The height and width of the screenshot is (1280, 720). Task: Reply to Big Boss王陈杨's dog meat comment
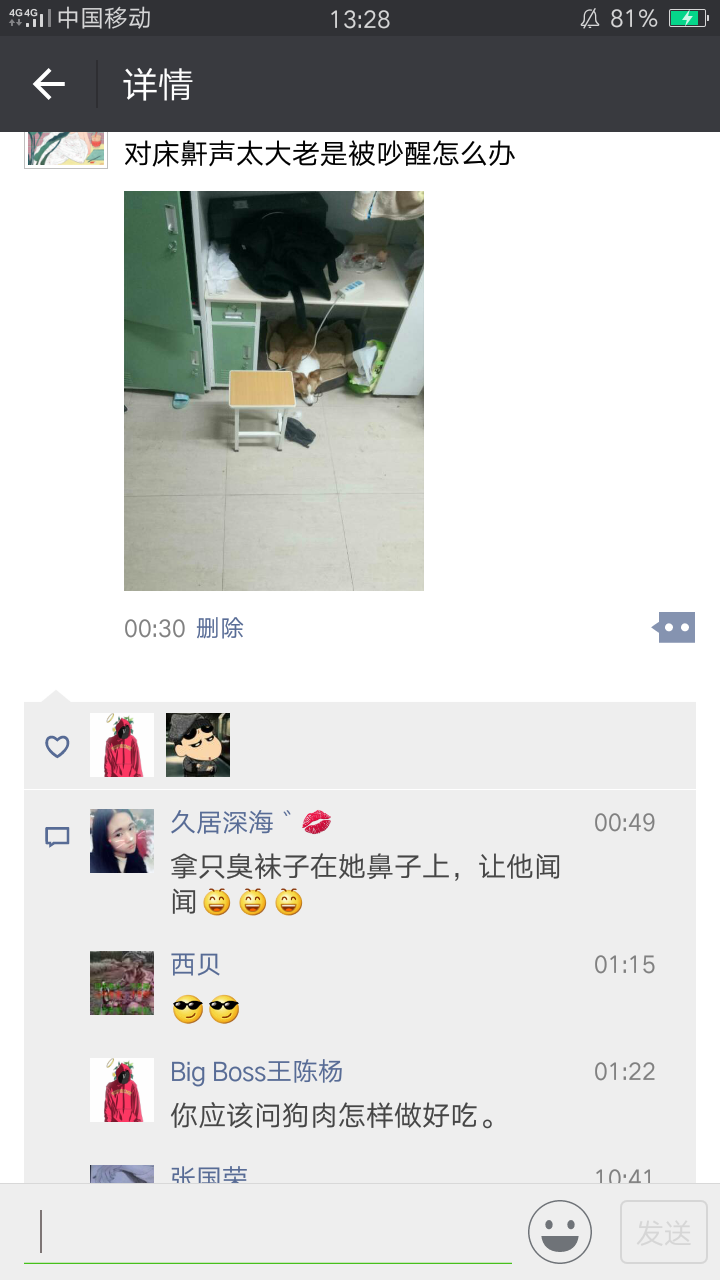(334, 1115)
